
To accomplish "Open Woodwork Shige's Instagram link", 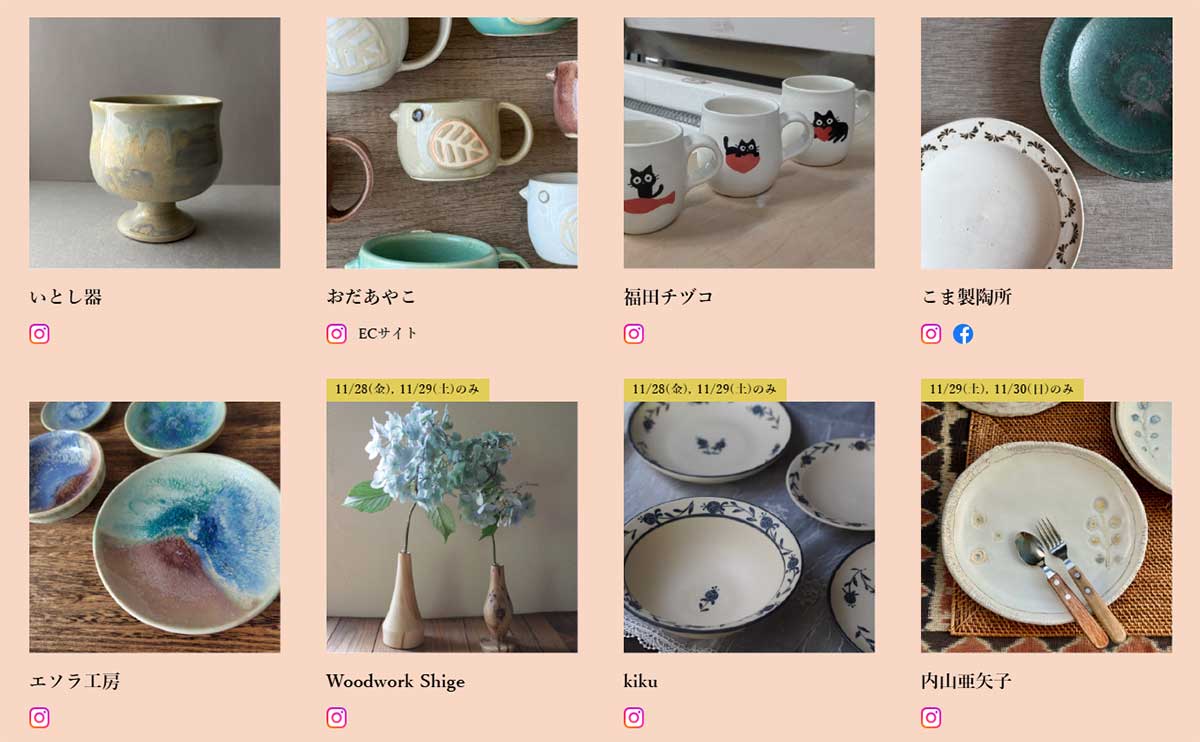I will pyautogui.click(x=337, y=718).
